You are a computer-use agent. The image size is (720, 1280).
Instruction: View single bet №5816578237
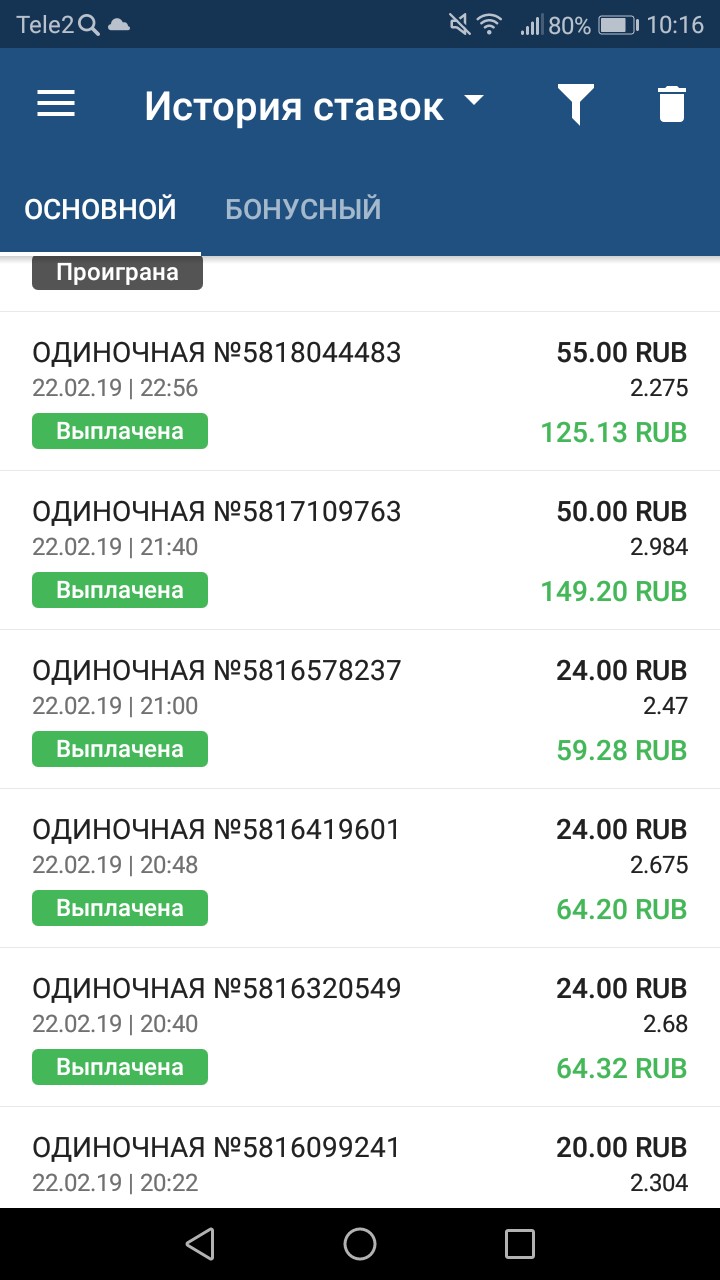[360, 709]
